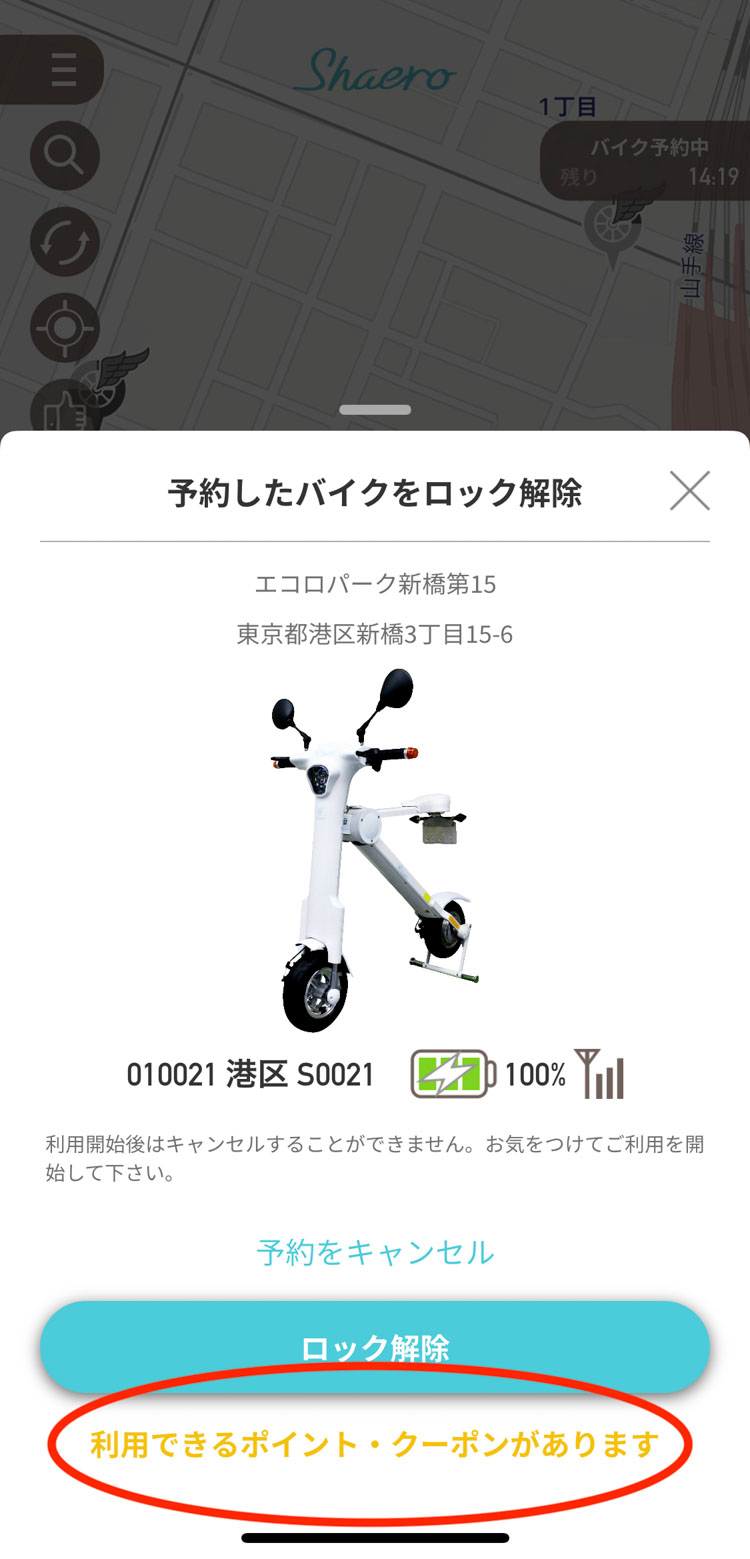Refresh the map with the reload icon

(x=65, y=242)
